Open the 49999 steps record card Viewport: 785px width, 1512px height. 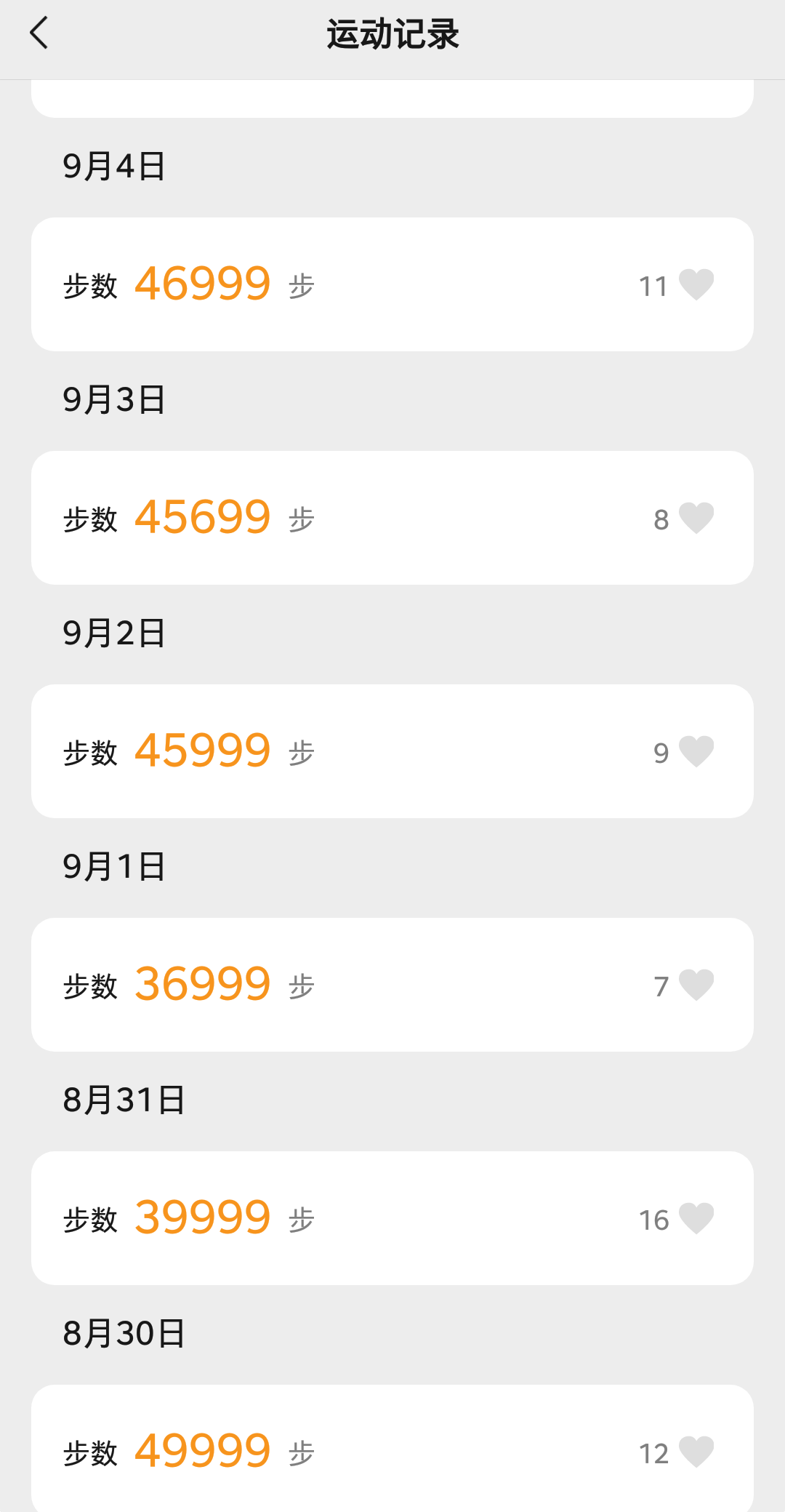pos(392,1448)
